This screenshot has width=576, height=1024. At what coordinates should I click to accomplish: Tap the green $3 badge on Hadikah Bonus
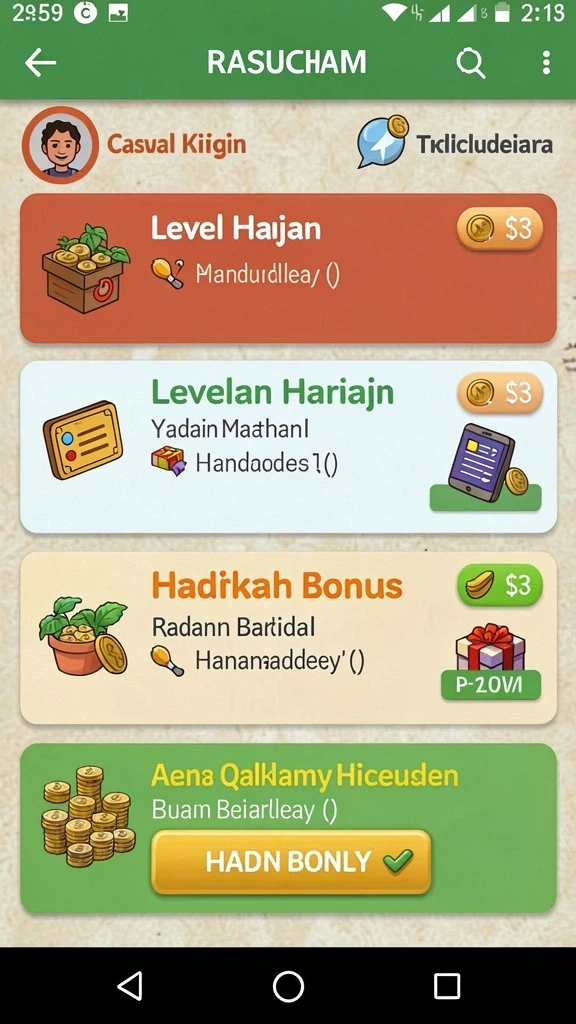point(500,585)
